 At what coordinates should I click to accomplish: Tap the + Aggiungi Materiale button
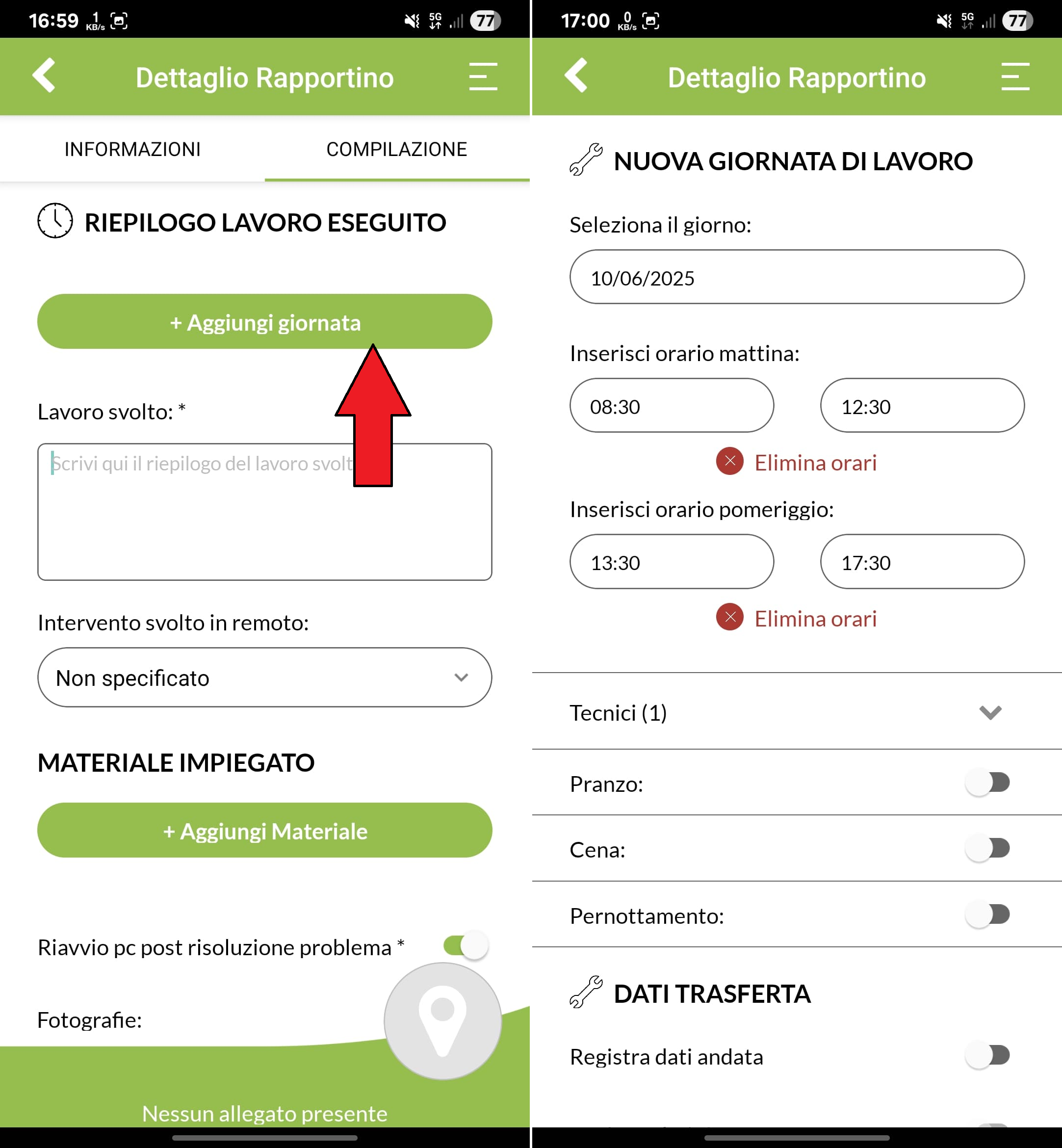264,831
